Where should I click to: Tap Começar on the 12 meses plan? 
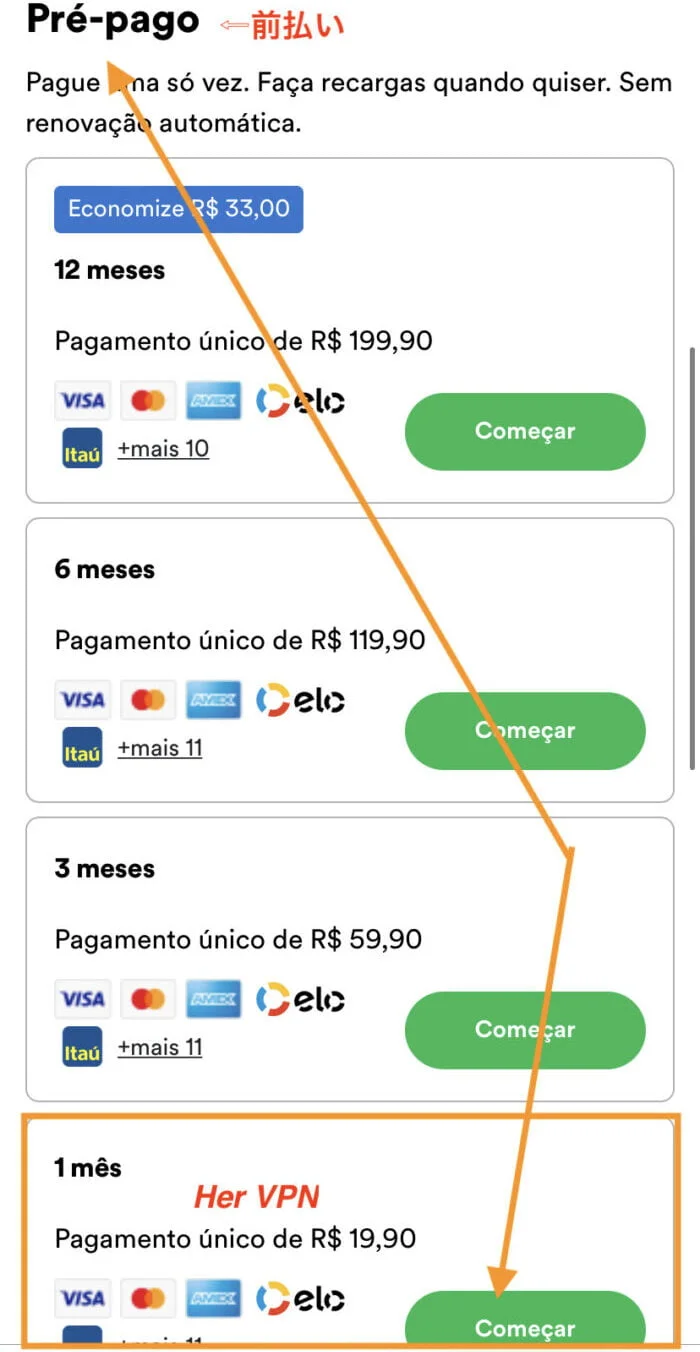click(x=525, y=431)
